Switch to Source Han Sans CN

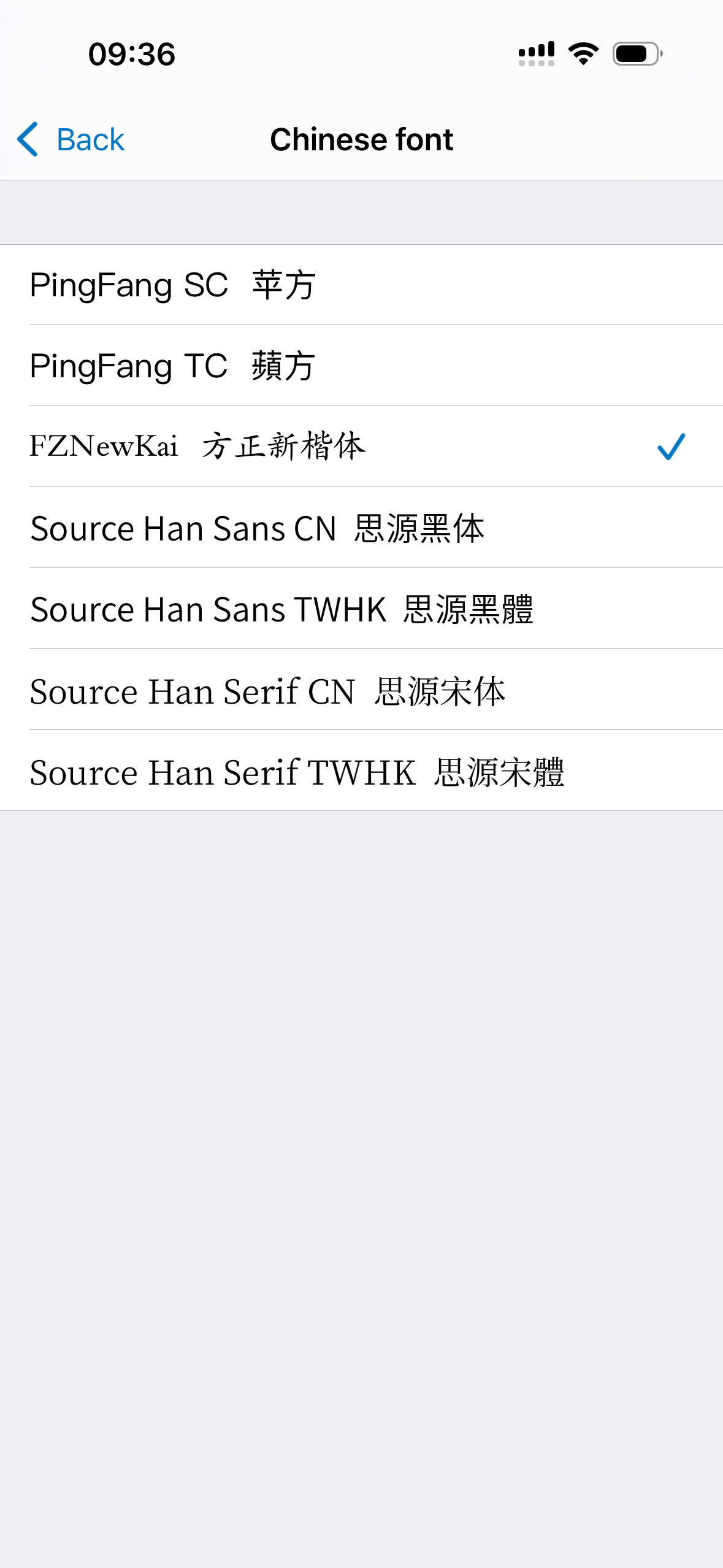[257, 528]
